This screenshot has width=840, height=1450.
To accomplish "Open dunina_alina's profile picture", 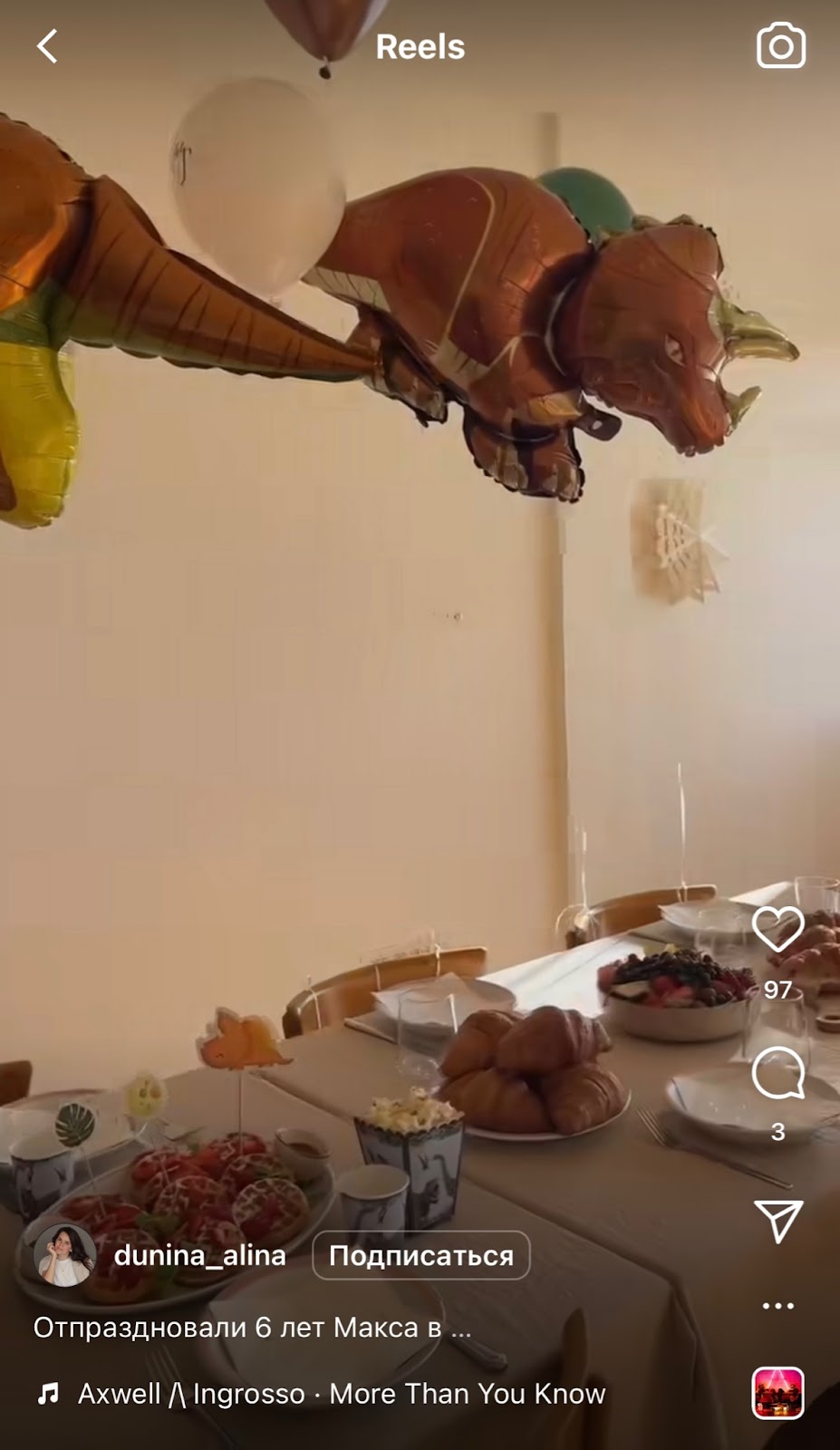I will pyautogui.click(x=64, y=1255).
